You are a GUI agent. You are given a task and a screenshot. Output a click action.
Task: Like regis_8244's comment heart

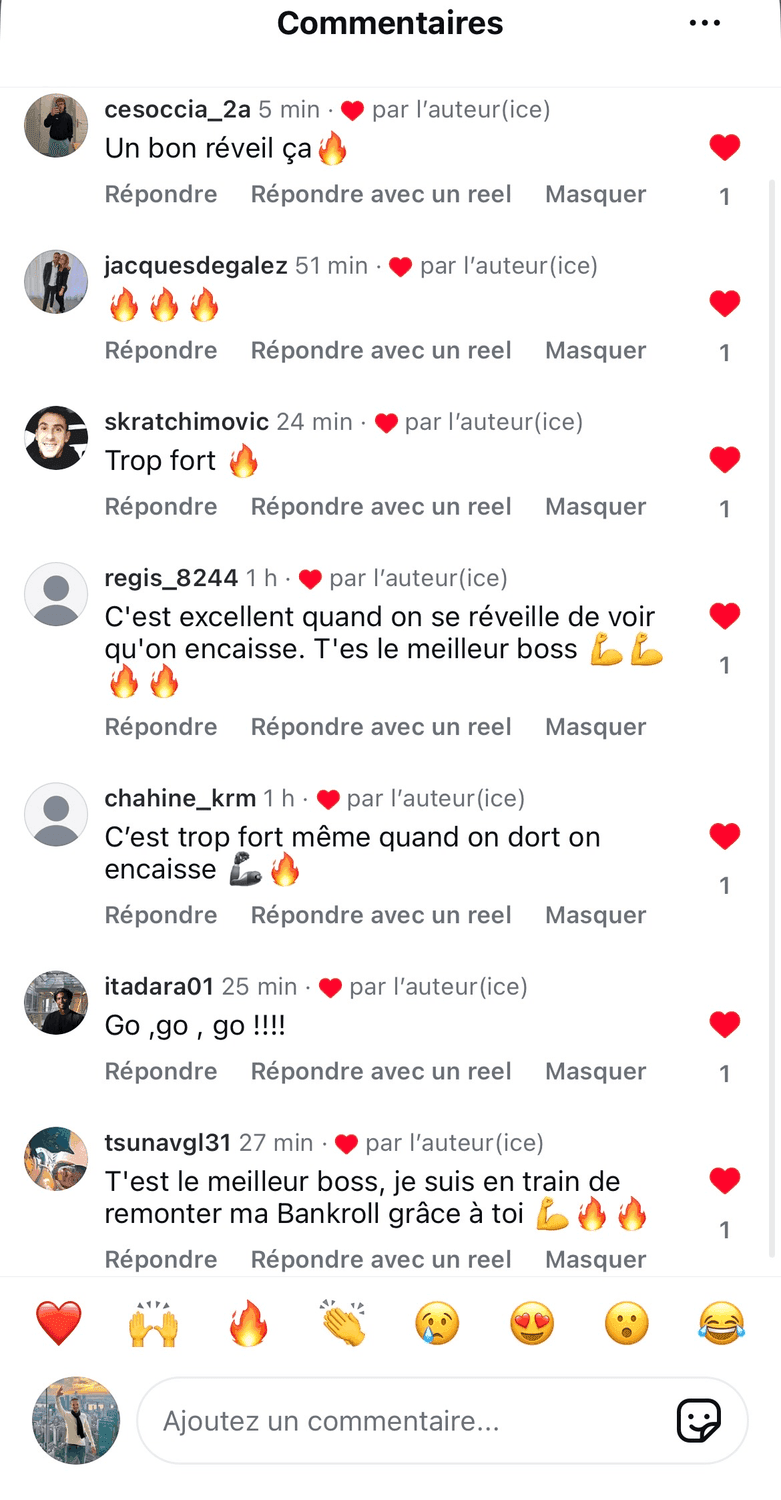pos(724,616)
